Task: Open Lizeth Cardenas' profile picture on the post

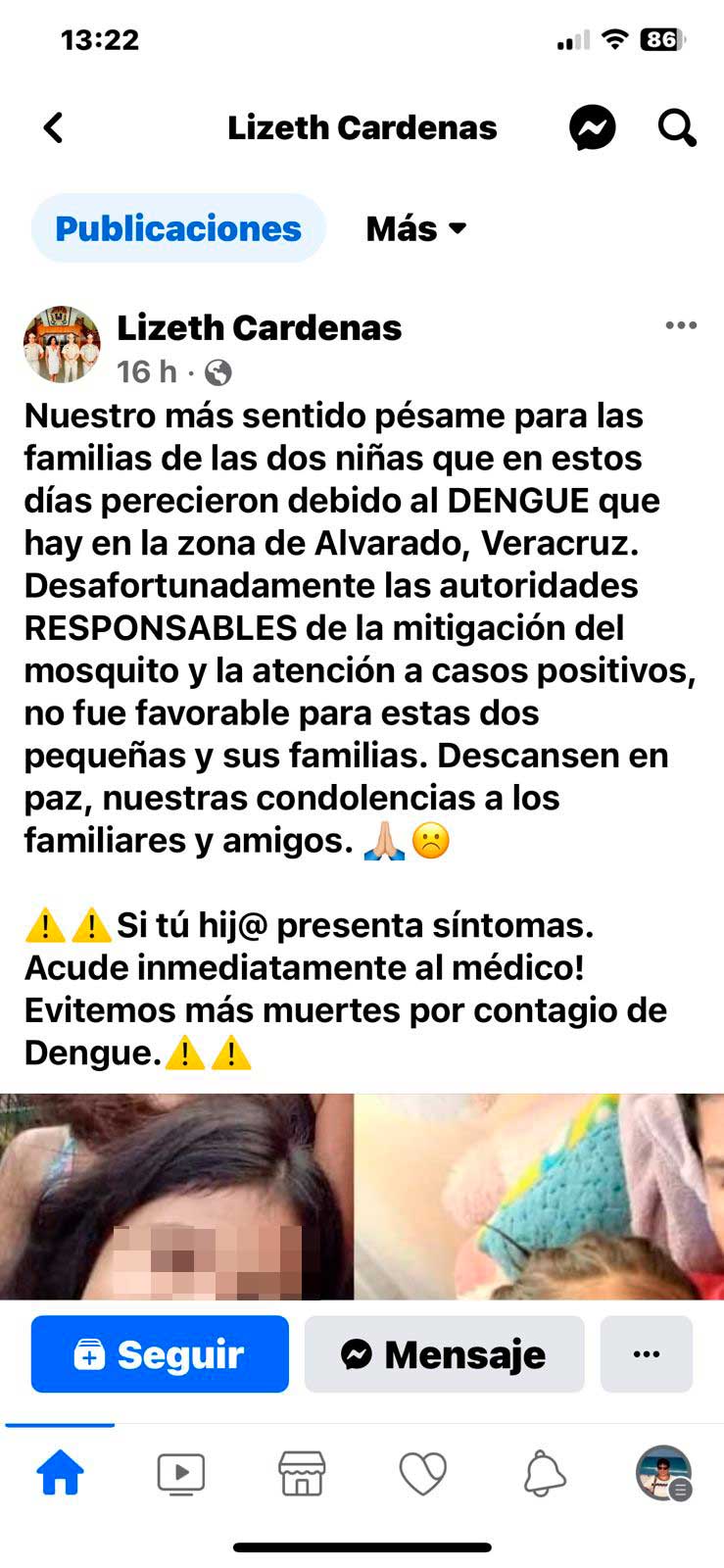Action: point(62,344)
